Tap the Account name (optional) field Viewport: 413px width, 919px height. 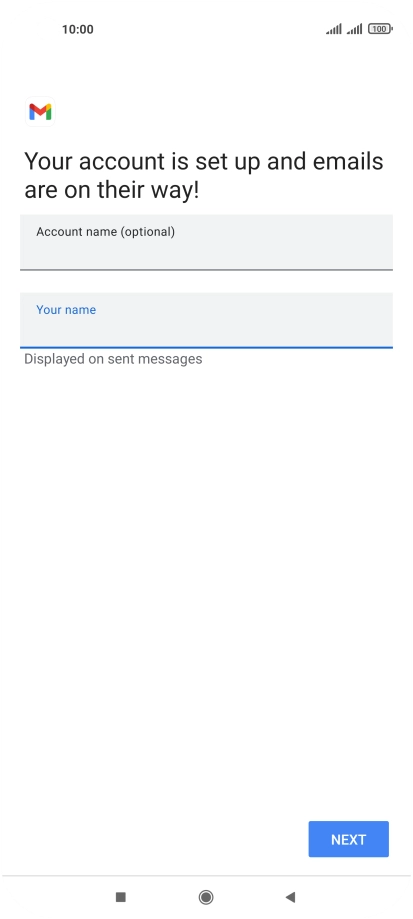tap(206, 242)
